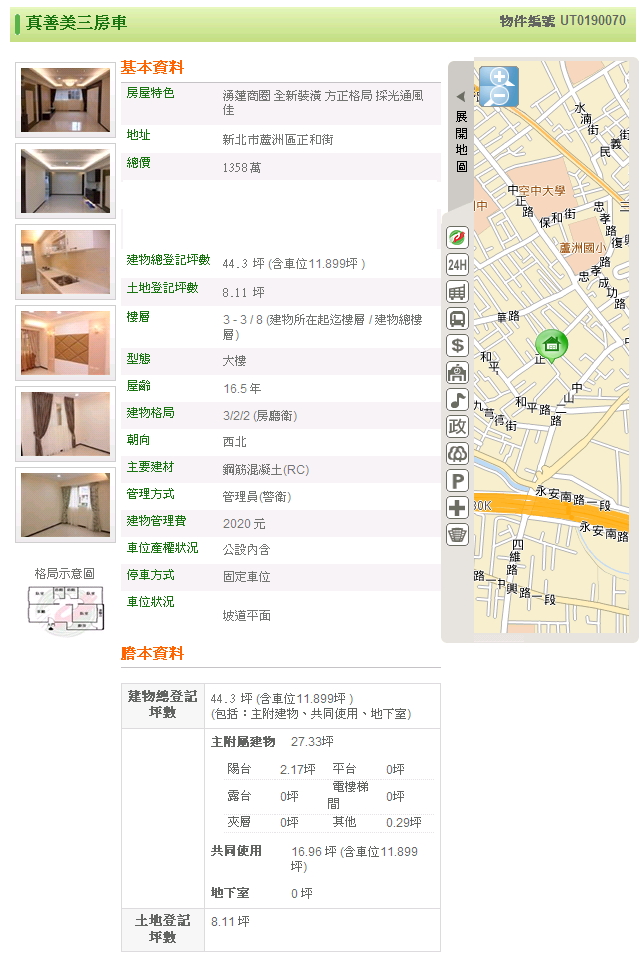Show schools on the map
This screenshot has width=640, height=967.
pyautogui.click(x=457, y=373)
